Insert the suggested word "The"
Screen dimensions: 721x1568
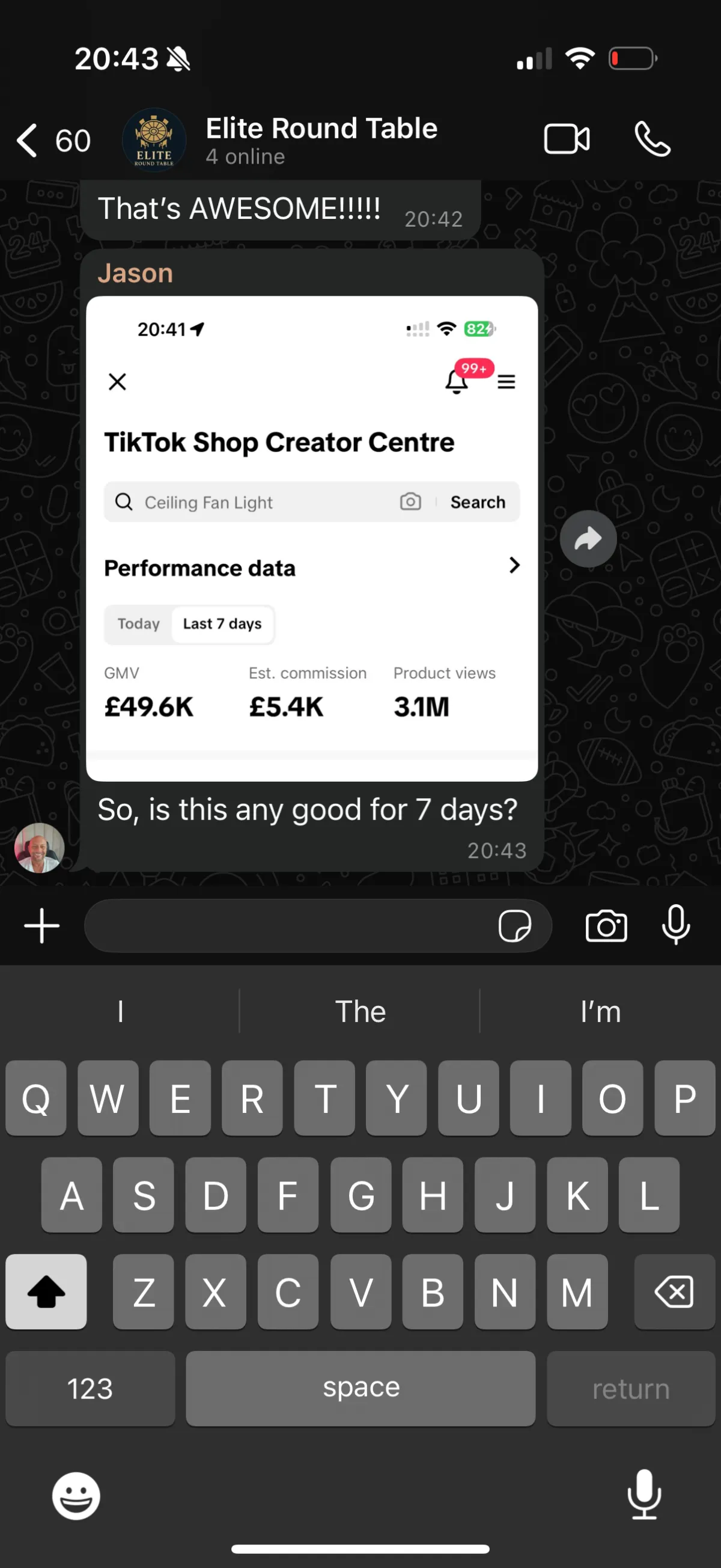360,1012
